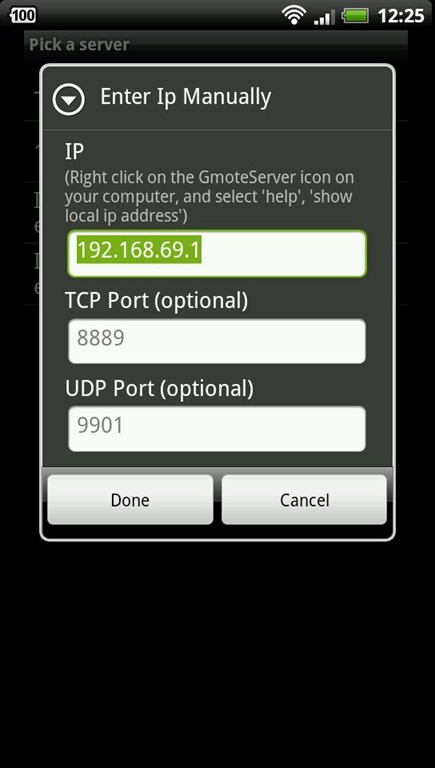Viewport: 435px width, 768px height.
Task: Confirm with the Done button
Action: click(130, 500)
